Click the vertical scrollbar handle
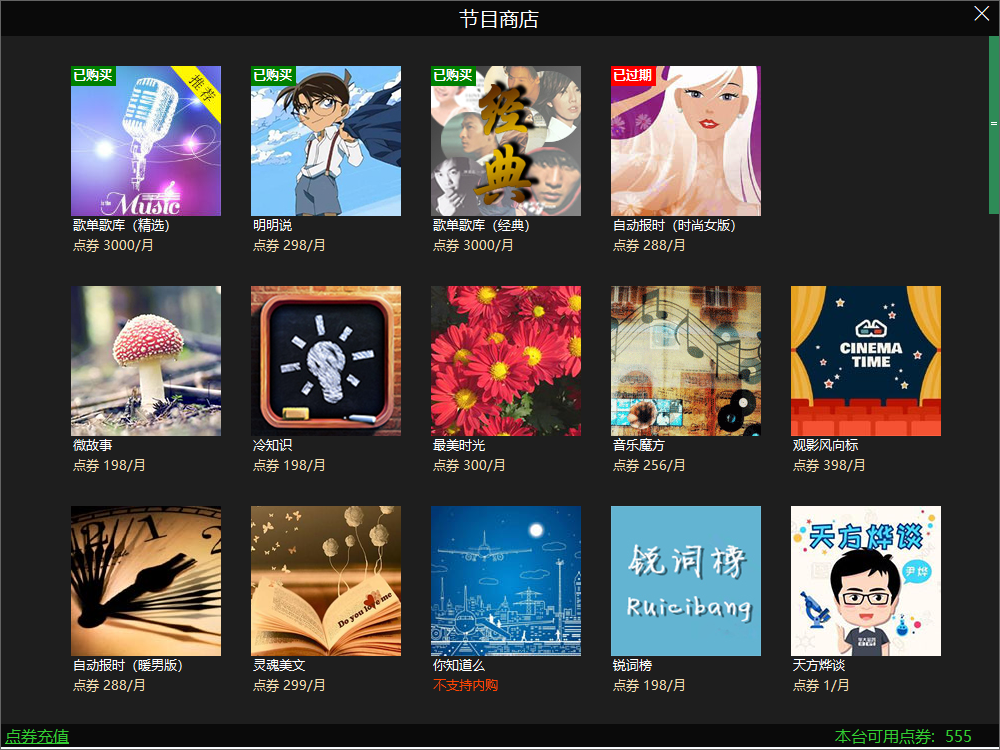This screenshot has width=1000, height=750. [994, 124]
